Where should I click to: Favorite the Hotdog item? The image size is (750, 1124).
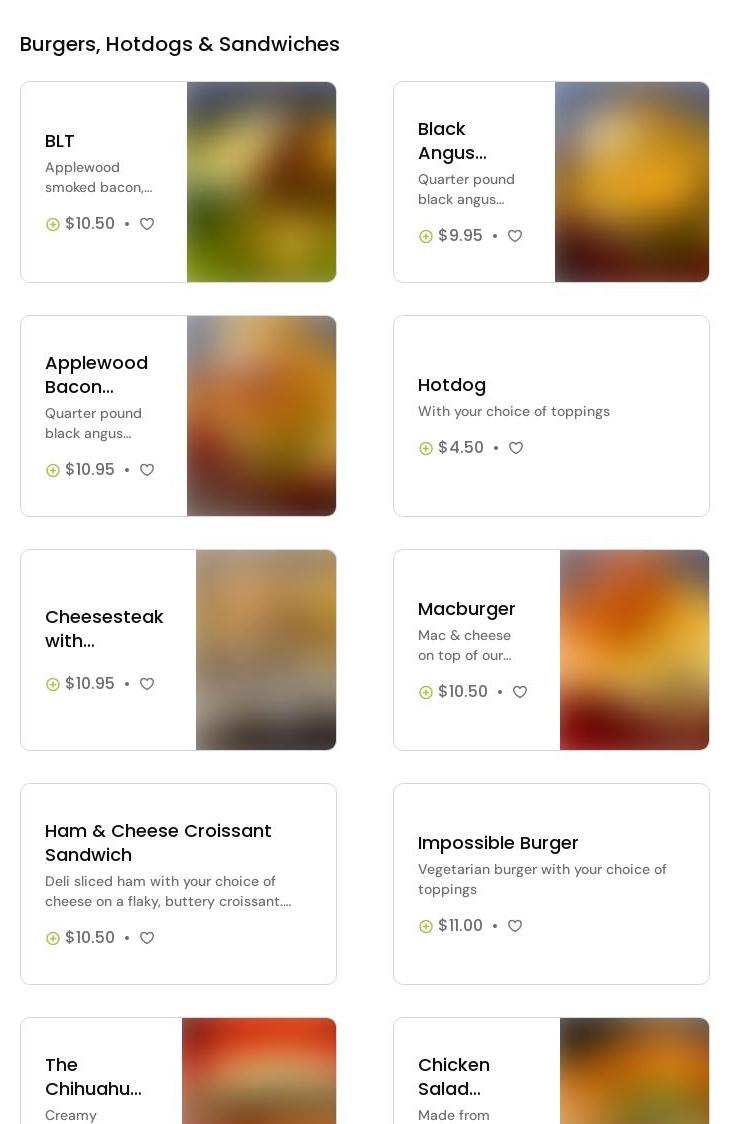pos(516,448)
